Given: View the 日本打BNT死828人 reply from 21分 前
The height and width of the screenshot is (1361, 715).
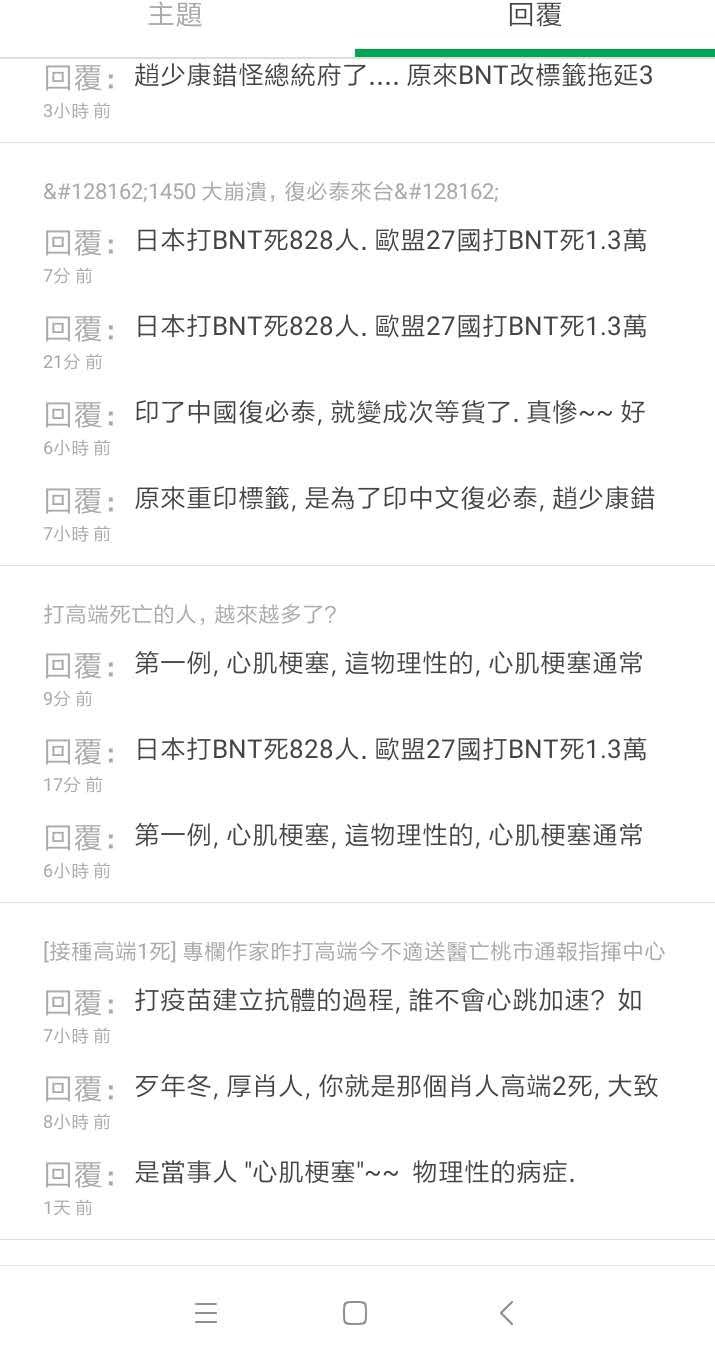Looking at the screenshot, I should tap(390, 328).
